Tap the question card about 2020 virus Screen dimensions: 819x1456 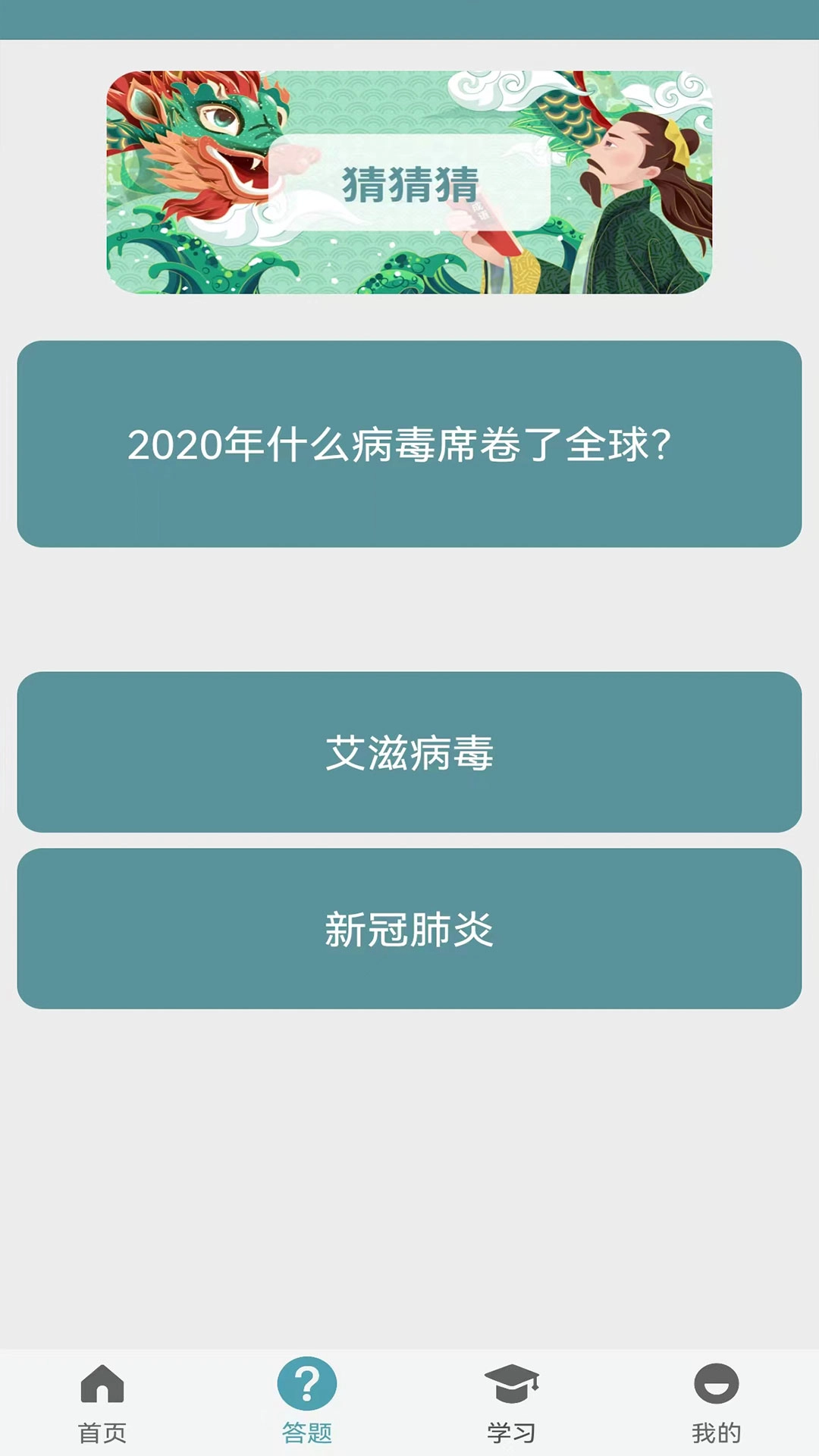tap(409, 444)
